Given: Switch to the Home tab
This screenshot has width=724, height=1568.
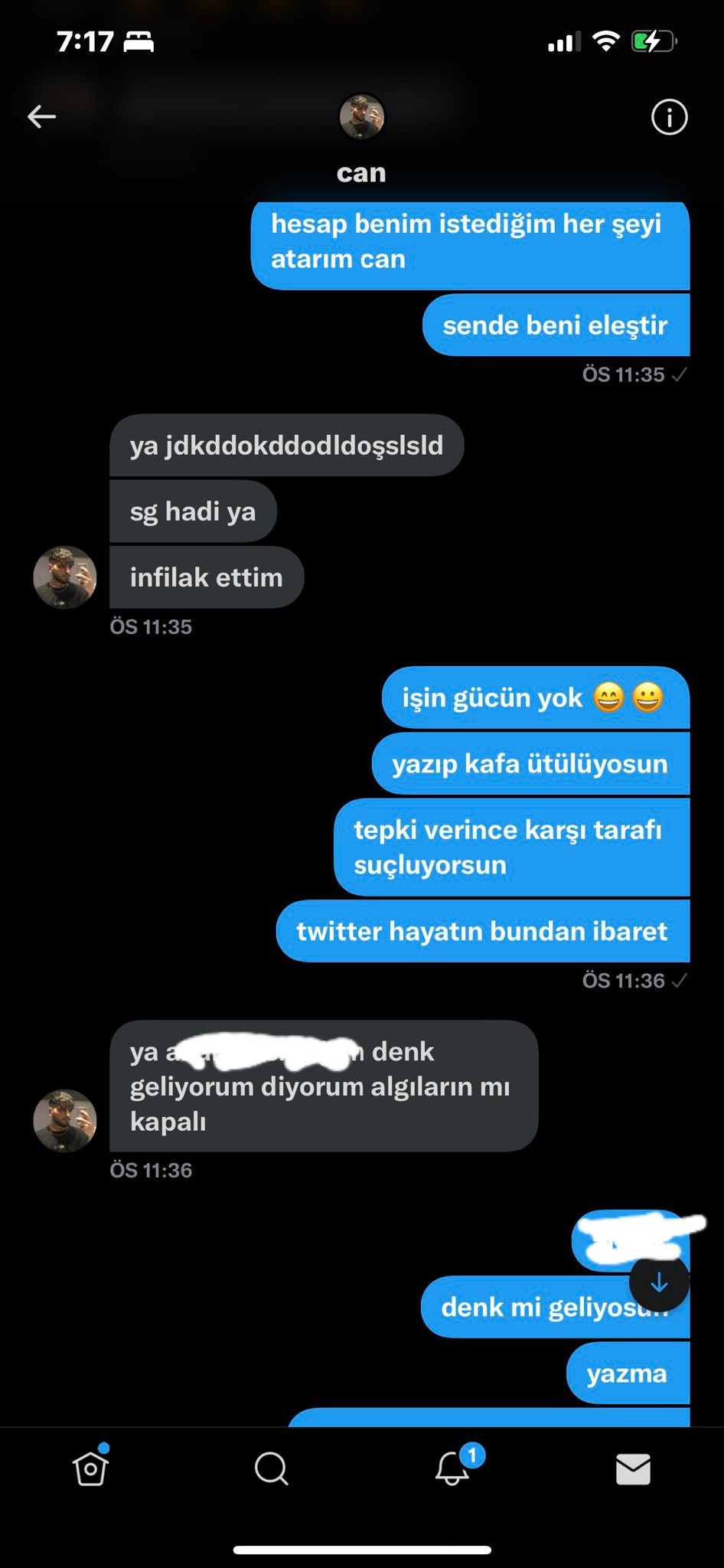Looking at the screenshot, I should 90,1468.
